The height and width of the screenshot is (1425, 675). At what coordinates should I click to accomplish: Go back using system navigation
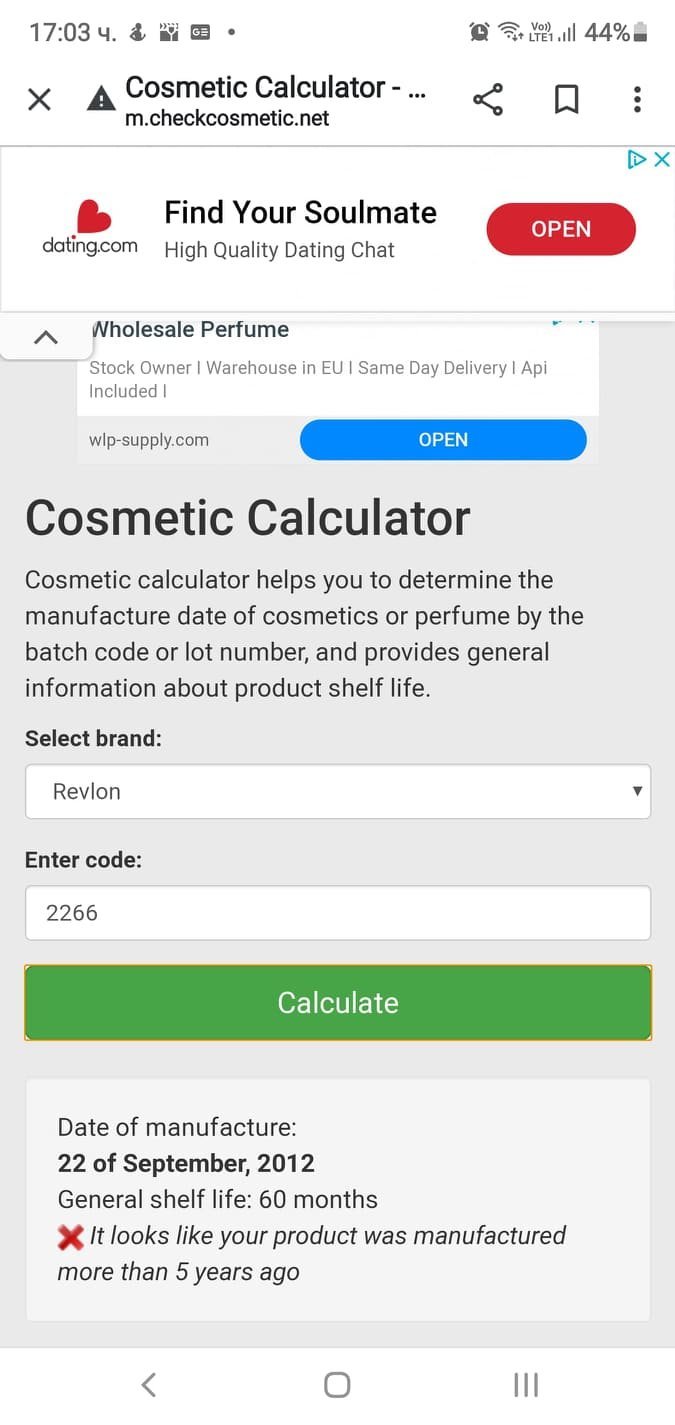pos(149,1385)
